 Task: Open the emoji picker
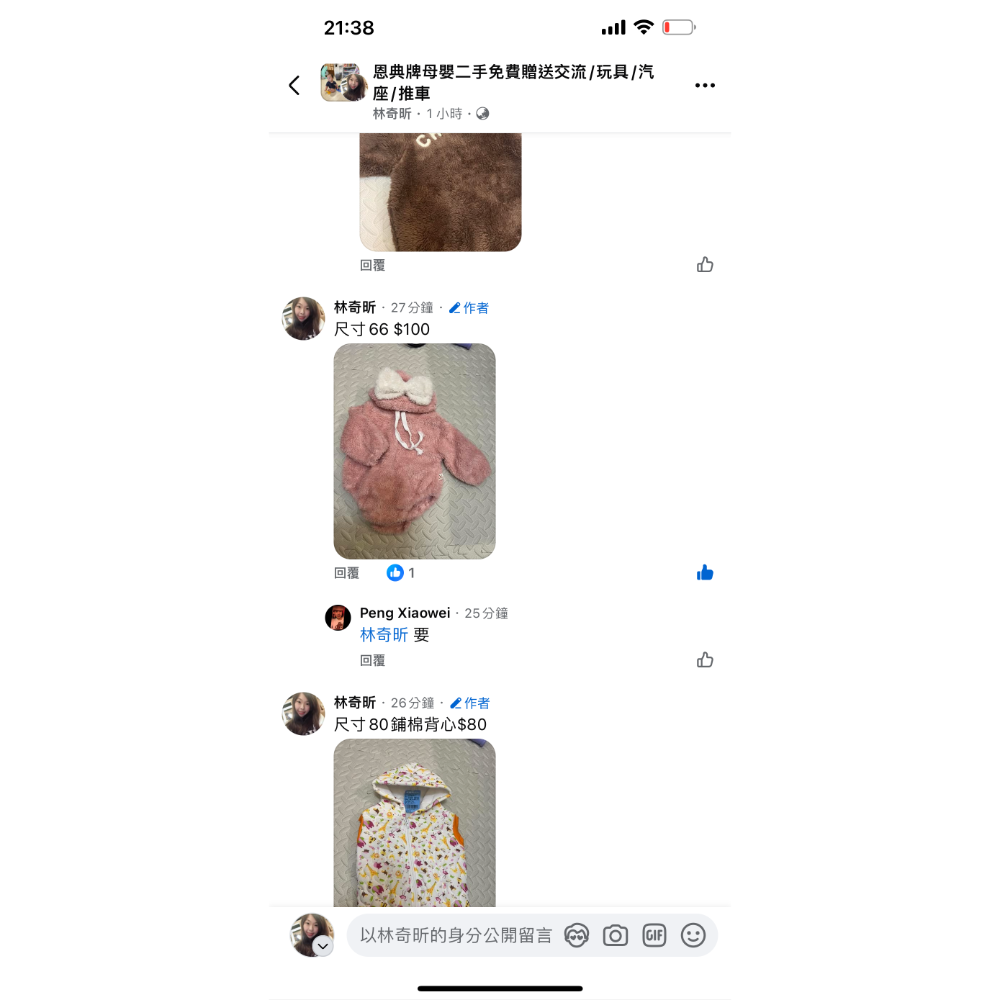click(693, 936)
